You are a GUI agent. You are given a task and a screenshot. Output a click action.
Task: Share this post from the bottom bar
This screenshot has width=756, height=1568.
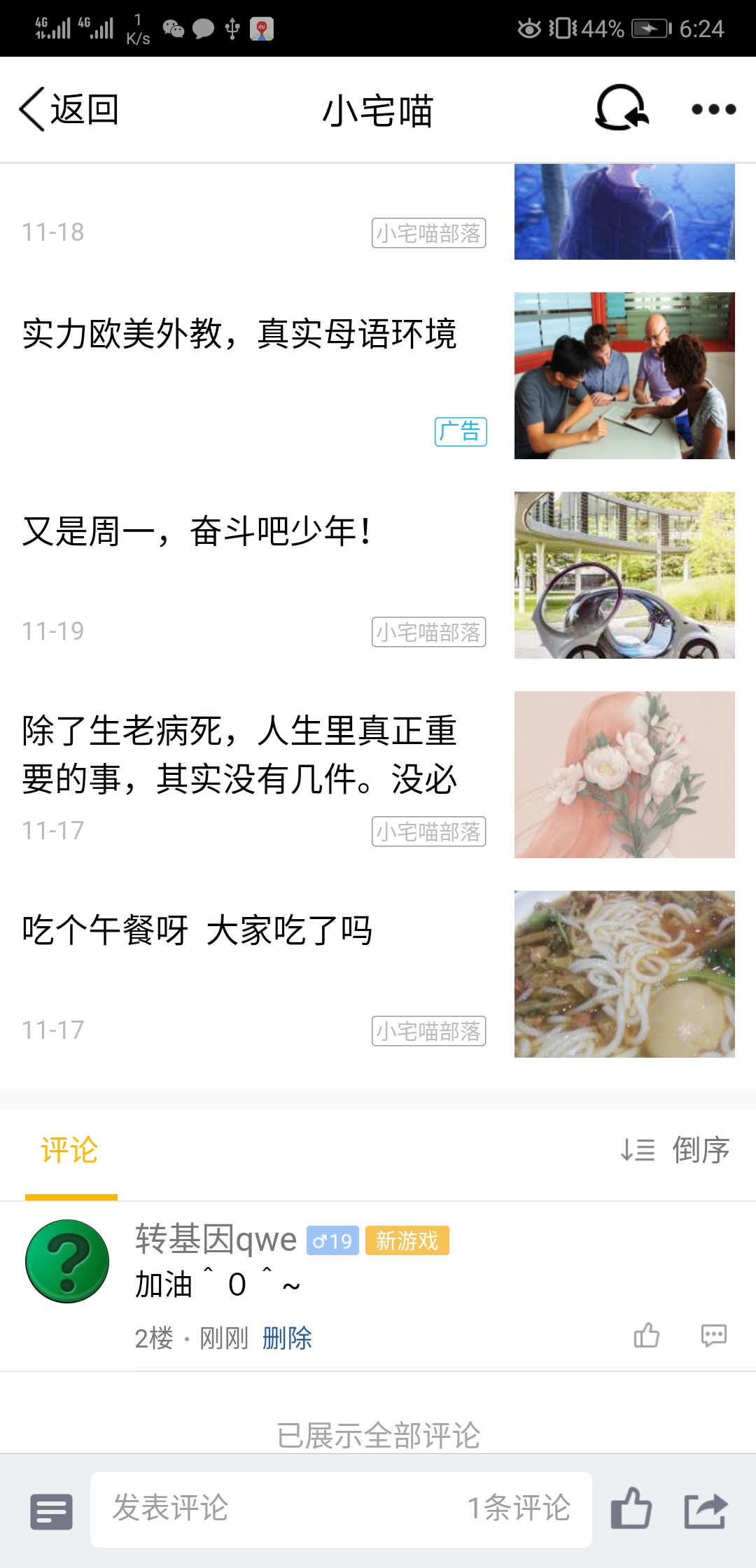pyautogui.click(x=706, y=1510)
